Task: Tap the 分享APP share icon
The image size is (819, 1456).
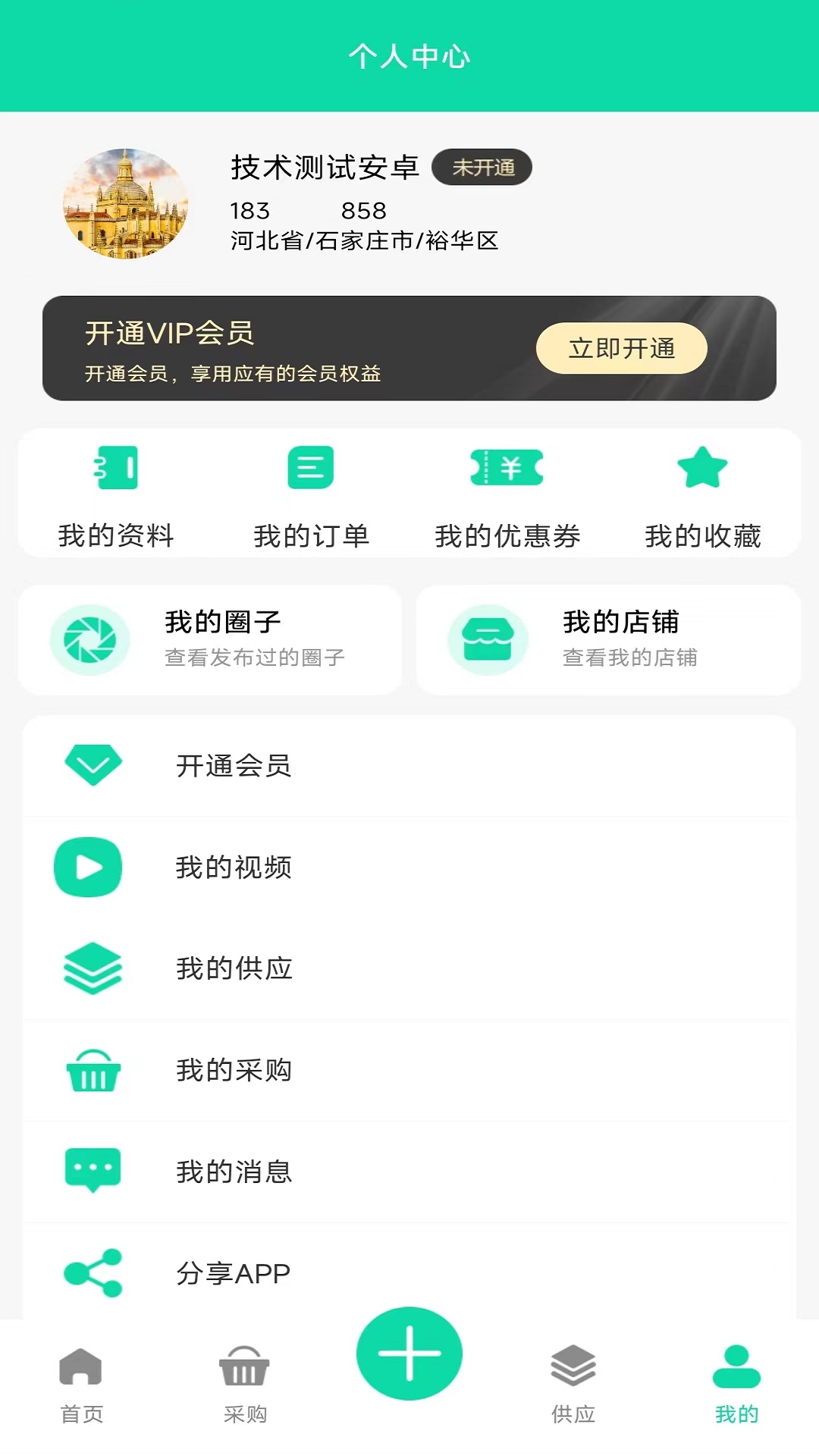Action: (x=92, y=1273)
